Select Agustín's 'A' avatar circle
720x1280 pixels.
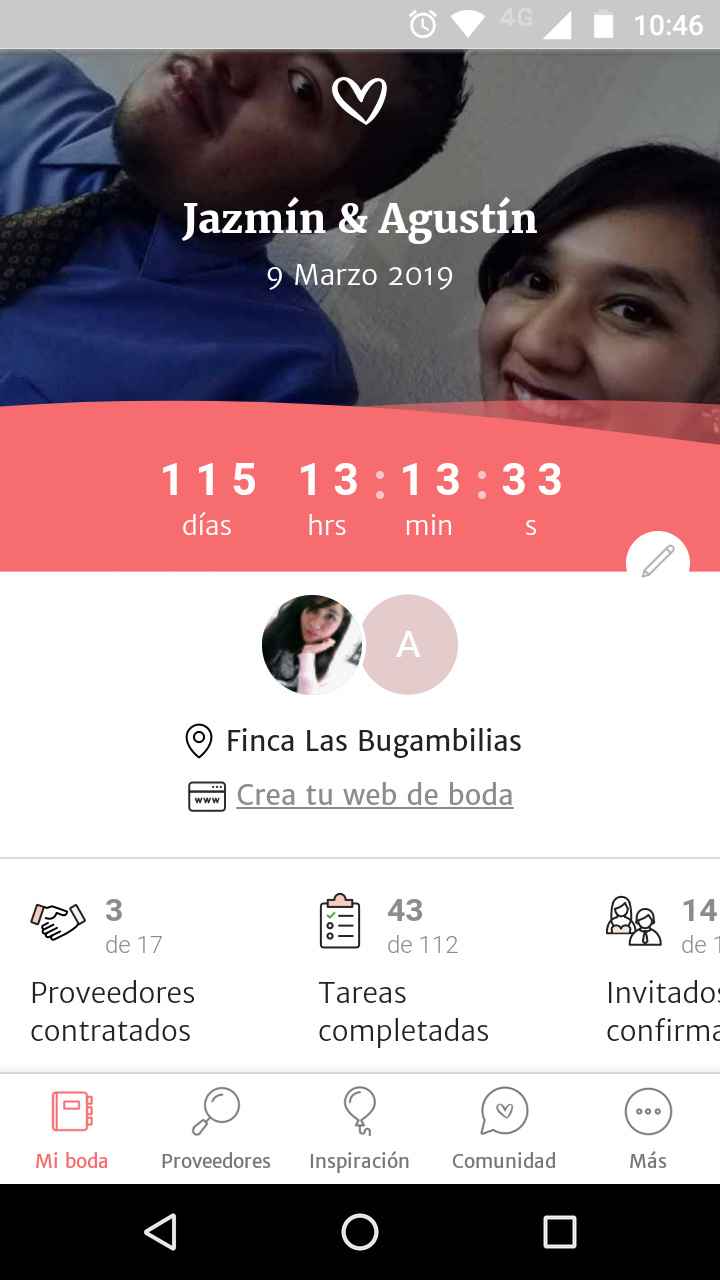coord(409,644)
